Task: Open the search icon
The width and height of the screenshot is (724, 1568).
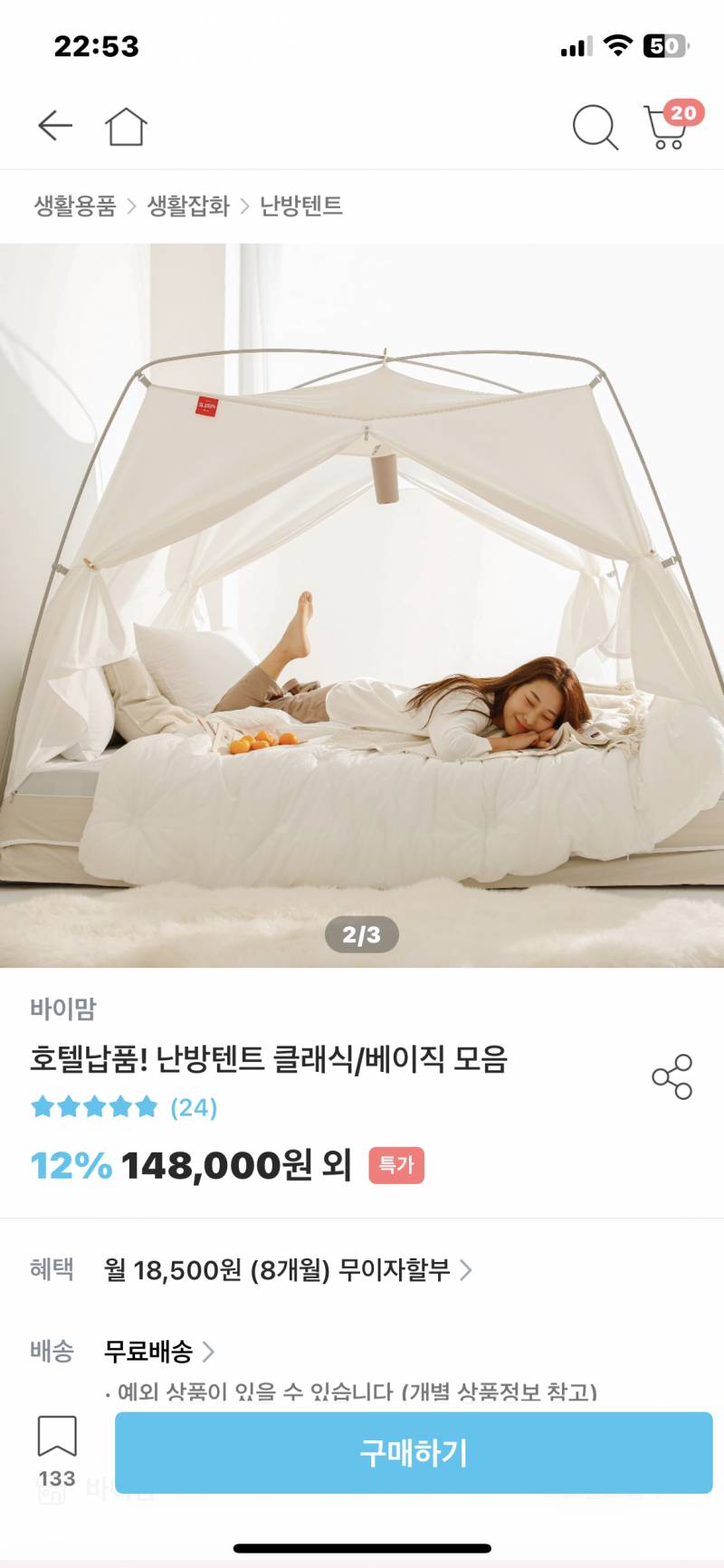Action: pos(594,127)
